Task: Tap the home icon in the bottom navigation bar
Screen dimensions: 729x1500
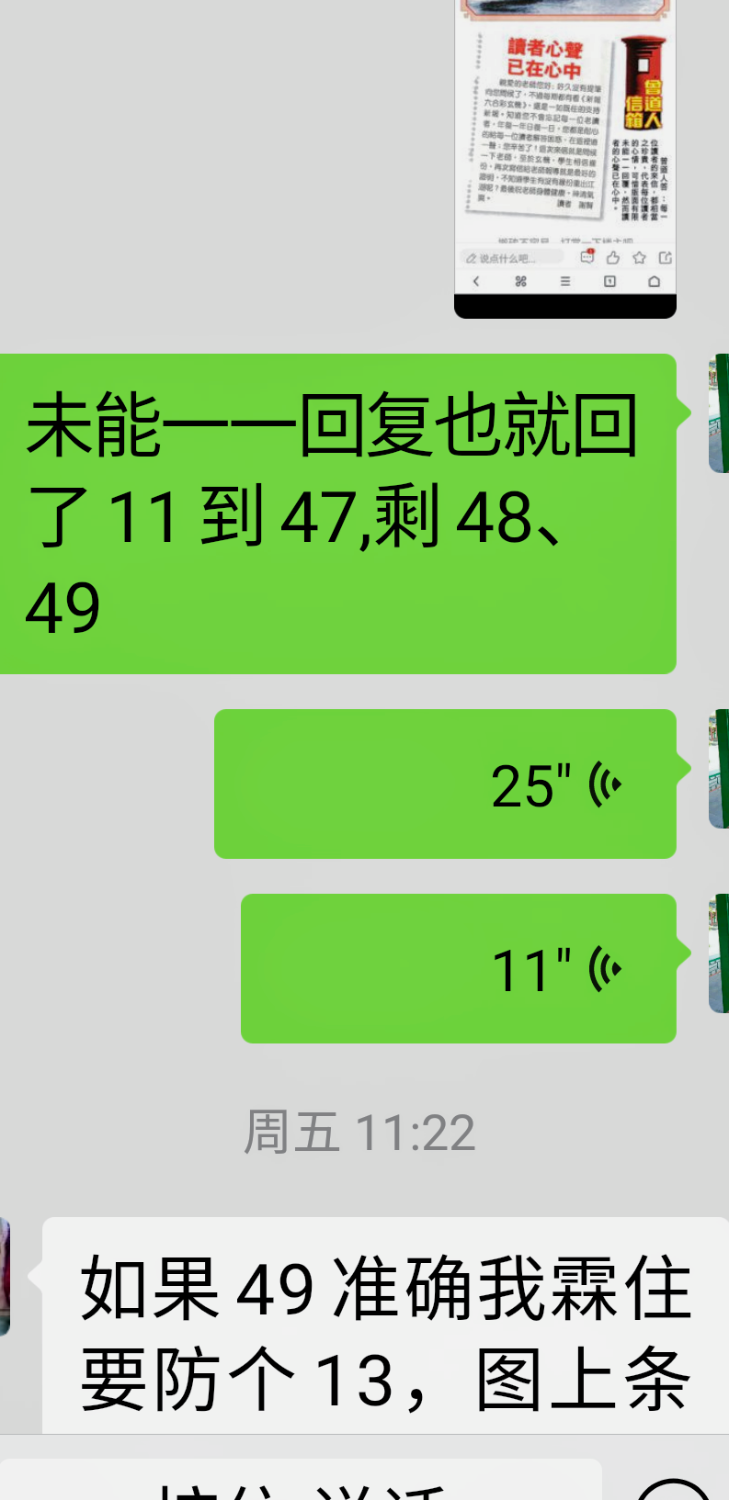Action: coord(655,281)
